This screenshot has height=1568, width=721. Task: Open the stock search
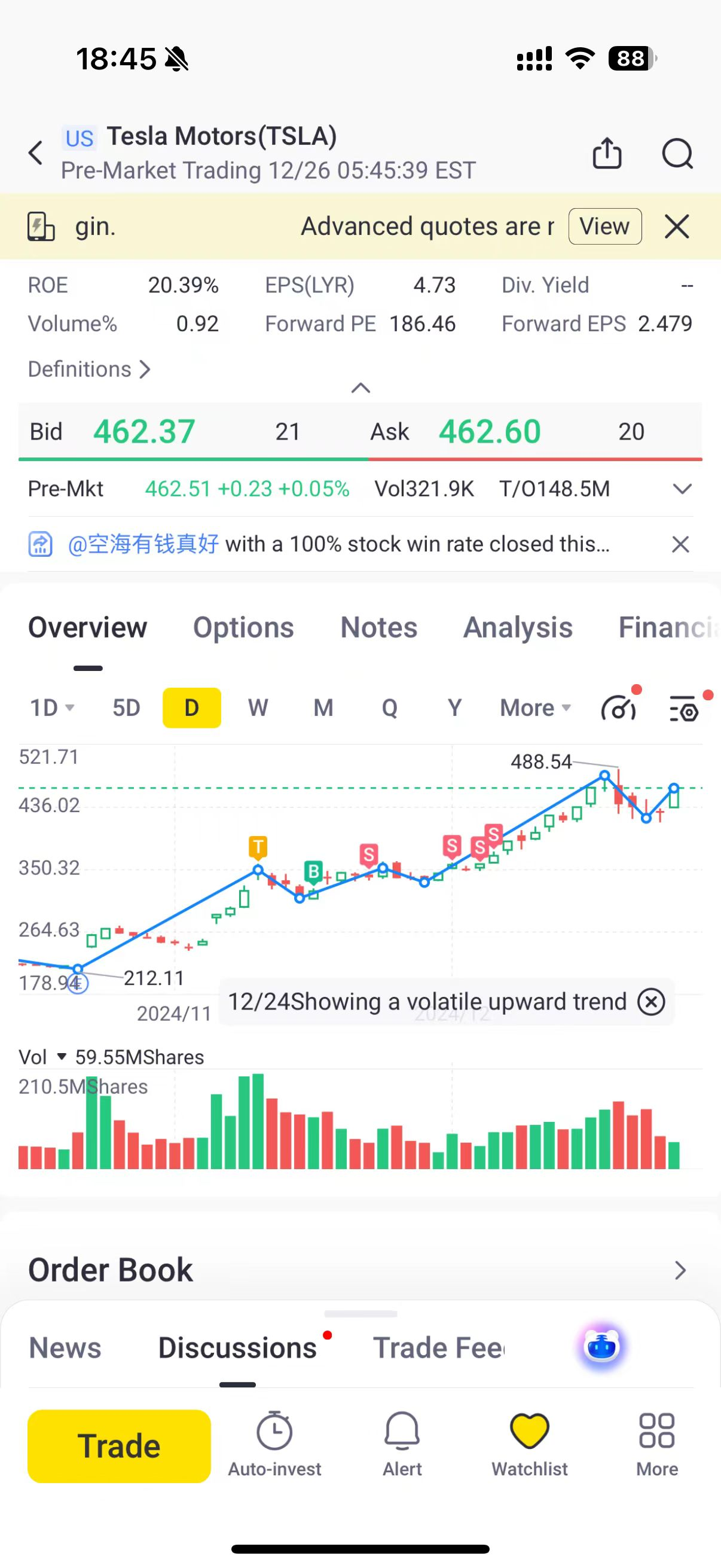click(x=677, y=152)
